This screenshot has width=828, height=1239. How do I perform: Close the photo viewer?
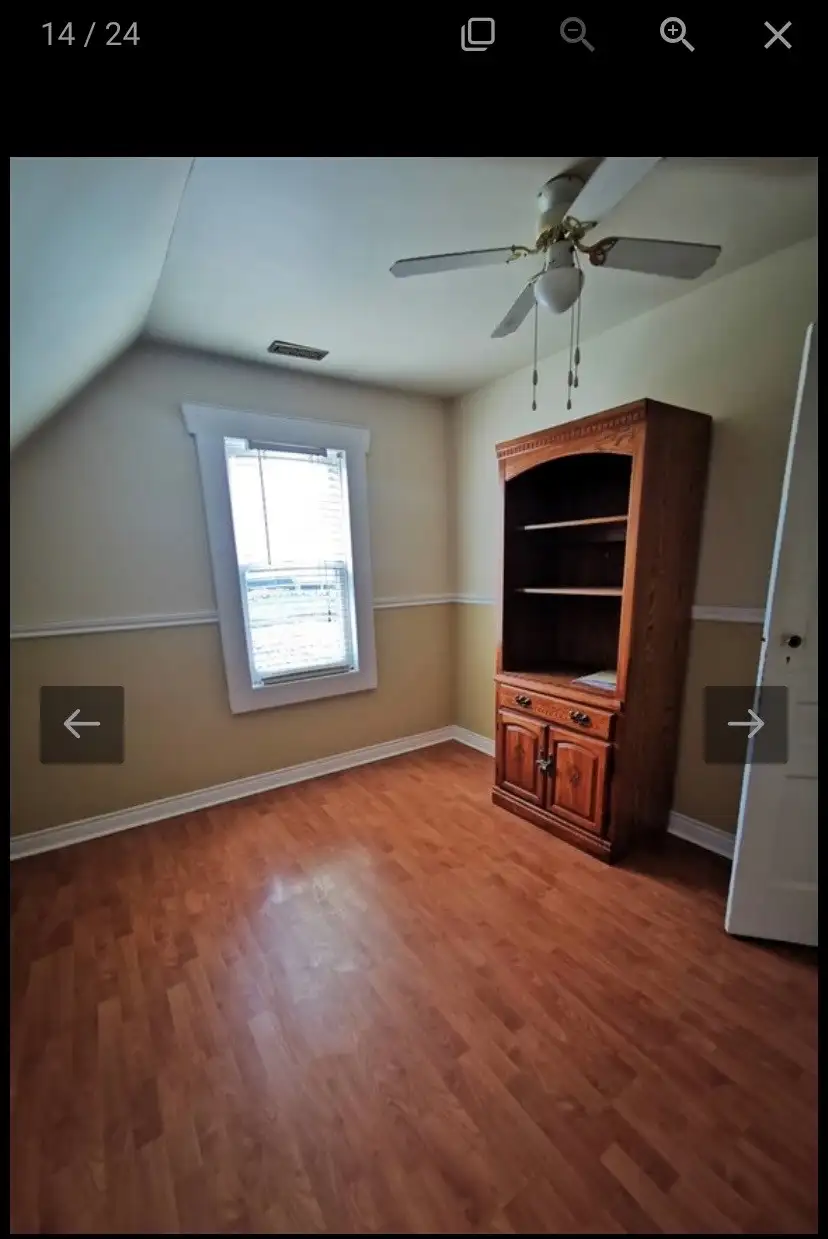(777, 35)
